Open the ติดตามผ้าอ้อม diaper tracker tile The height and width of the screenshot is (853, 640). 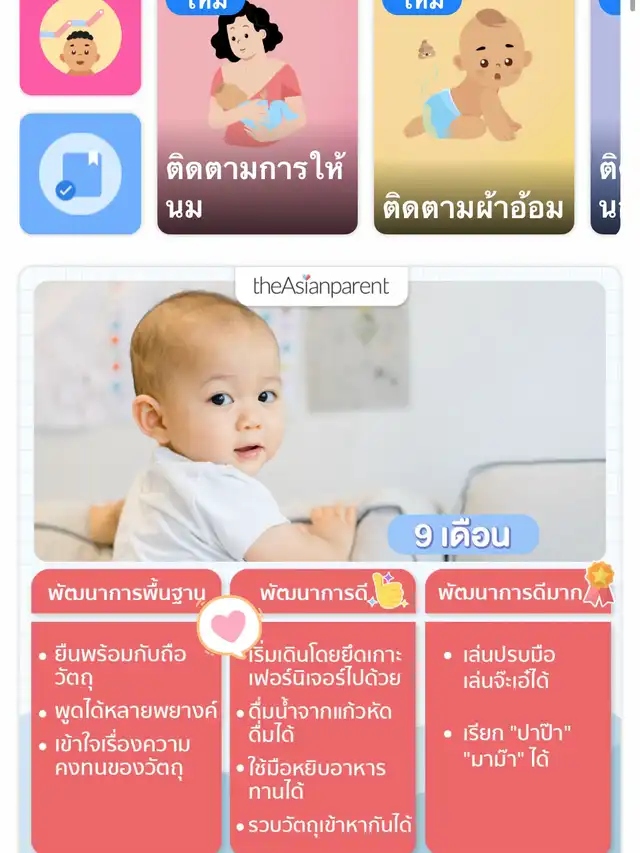[474, 120]
